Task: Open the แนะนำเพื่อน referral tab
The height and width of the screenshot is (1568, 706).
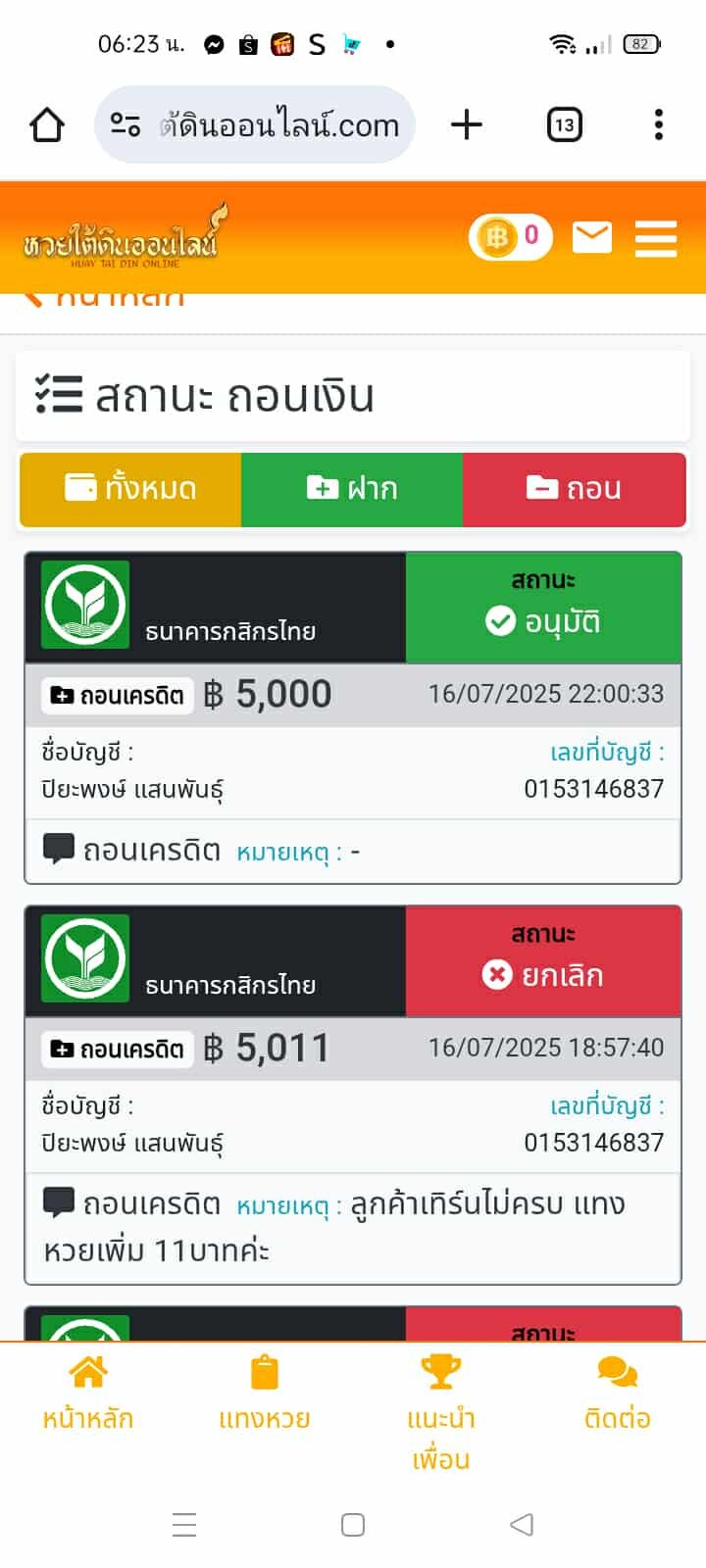Action: click(x=441, y=1411)
